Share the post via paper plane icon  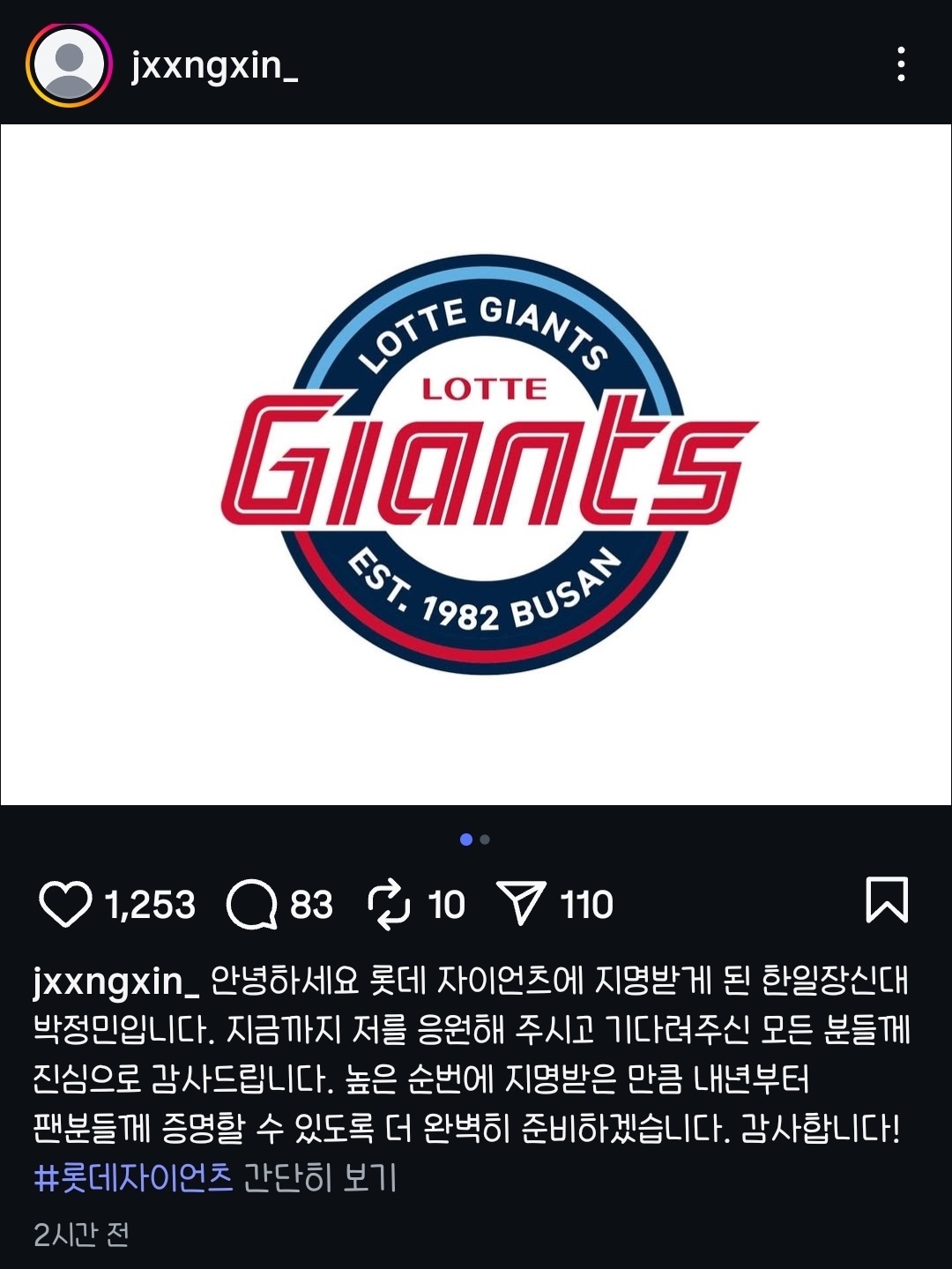[521, 904]
